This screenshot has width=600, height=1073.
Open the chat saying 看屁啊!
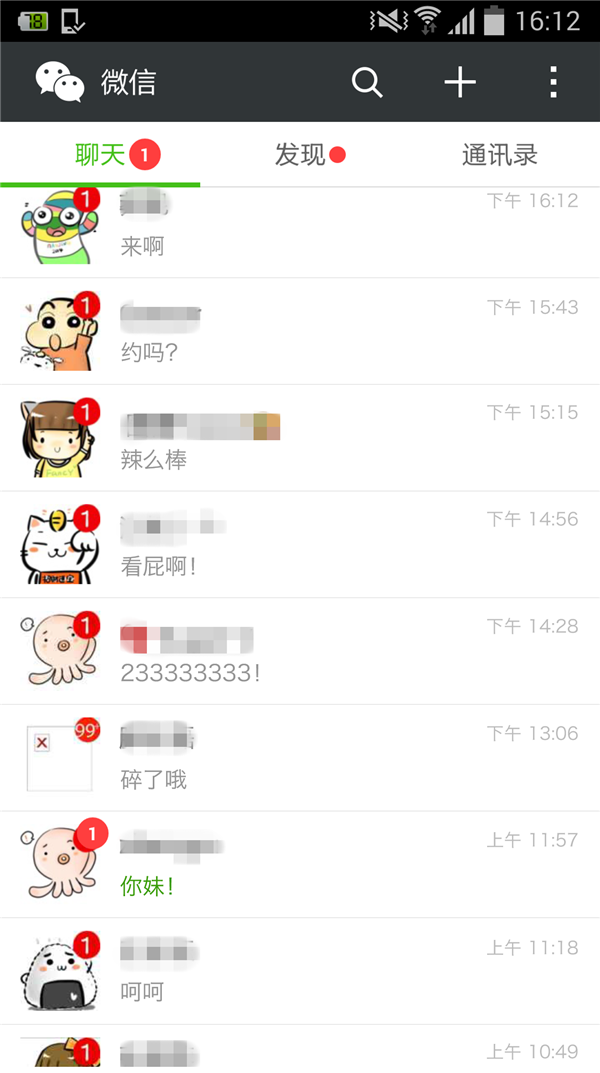[x=300, y=546]
